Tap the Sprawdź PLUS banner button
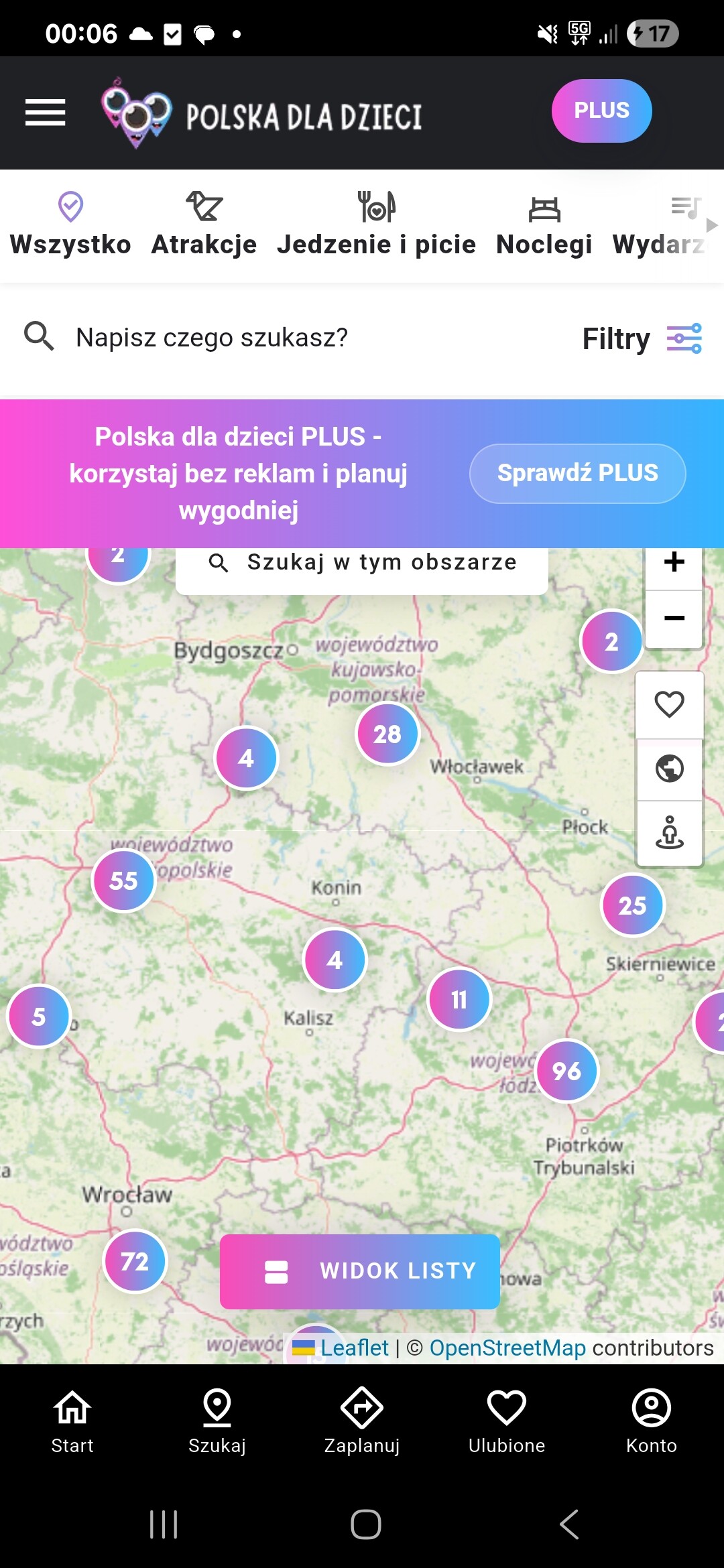Viewport: 724px width, 1568px height. 577,473
